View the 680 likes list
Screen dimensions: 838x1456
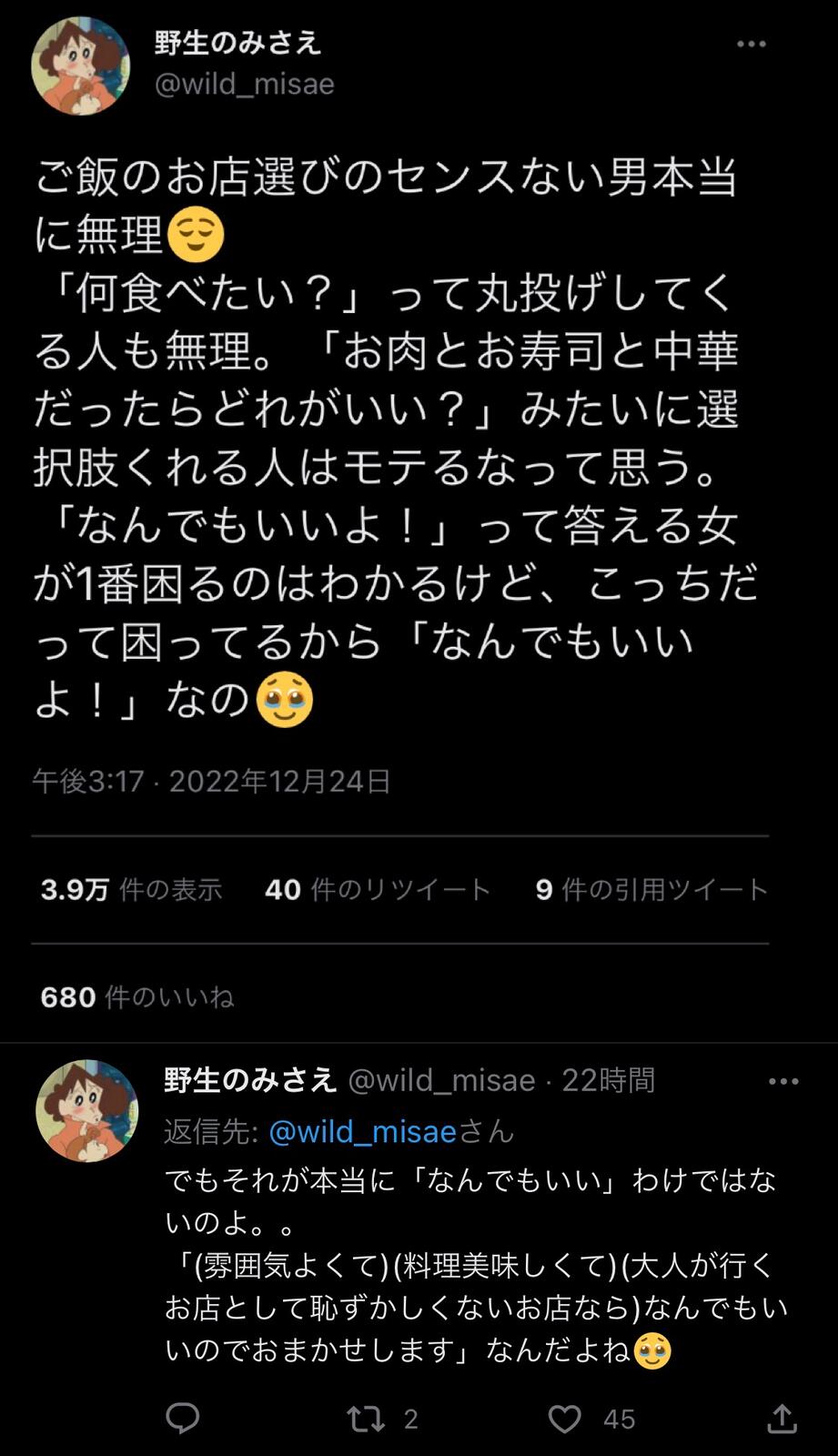click(137, 997)
